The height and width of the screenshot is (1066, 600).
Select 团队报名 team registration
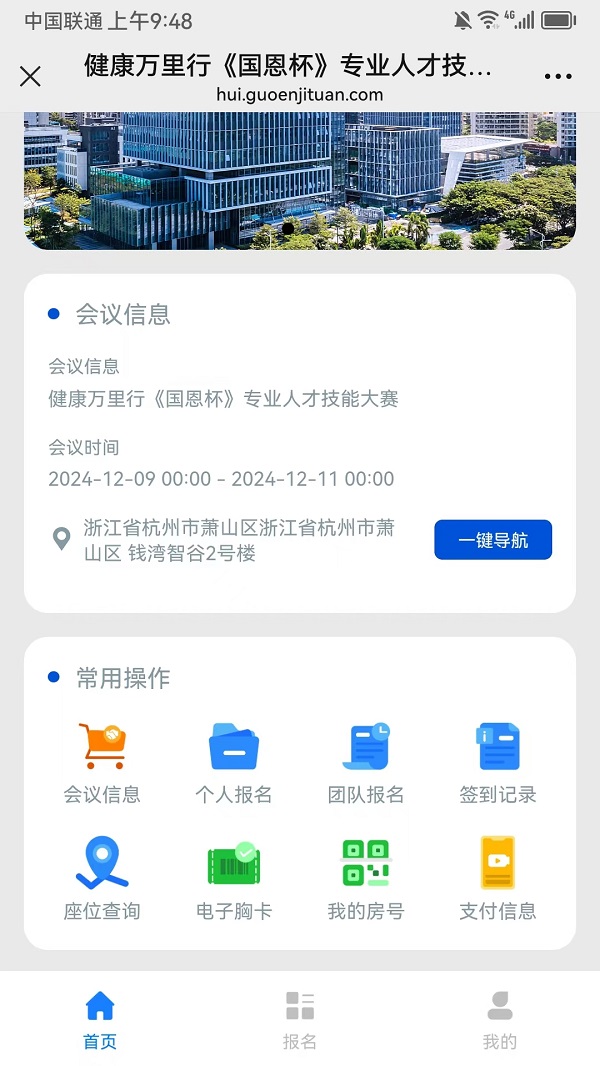[x=366, y=763]
